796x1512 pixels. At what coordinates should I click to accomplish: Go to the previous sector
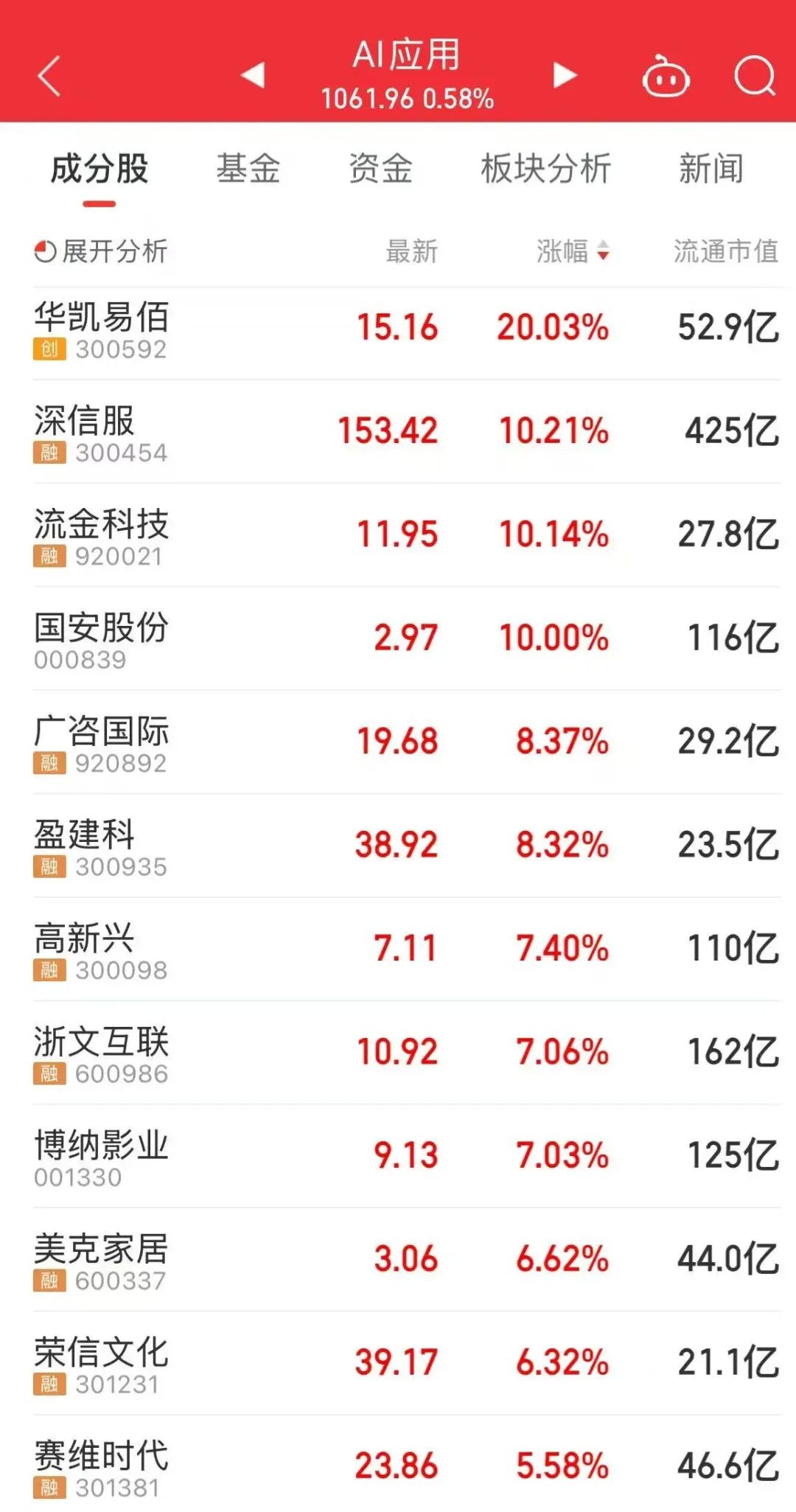click(253, 74)
